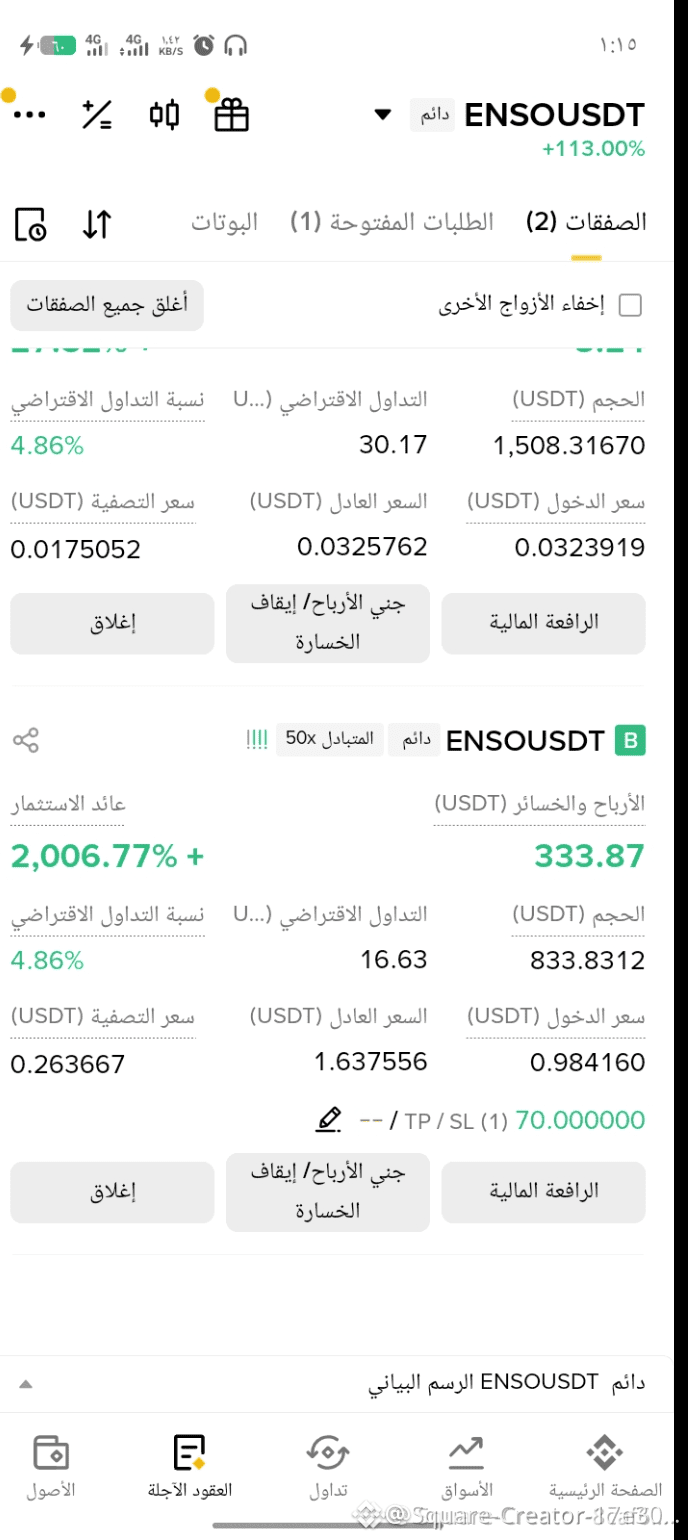Return to الصفحة الرئيسية tab
This screenshot has height=1540, width=688.
605,1466
